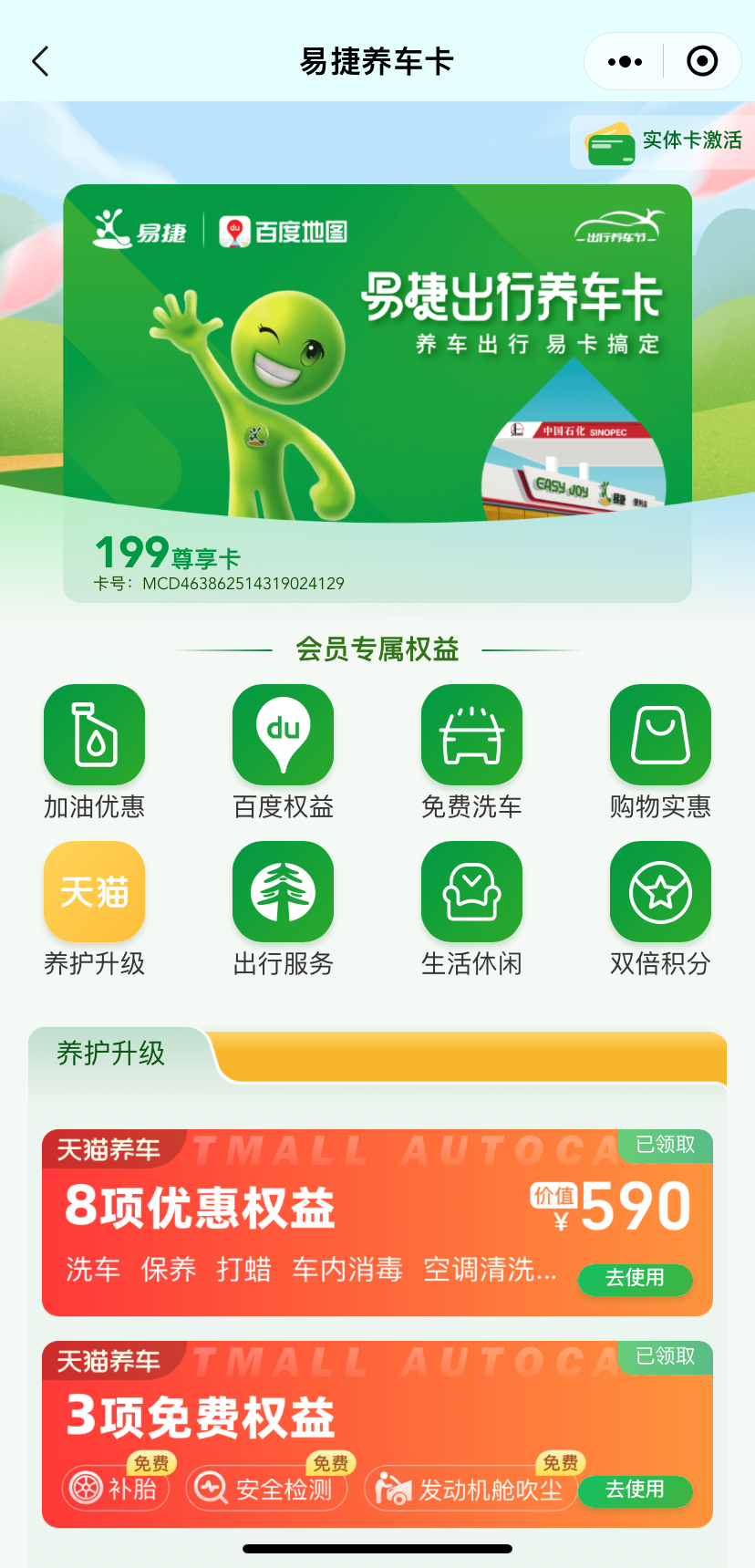This screenshot has width=755, height=1568.
Task: Open the mini program more menu
Action: point(625,62)
